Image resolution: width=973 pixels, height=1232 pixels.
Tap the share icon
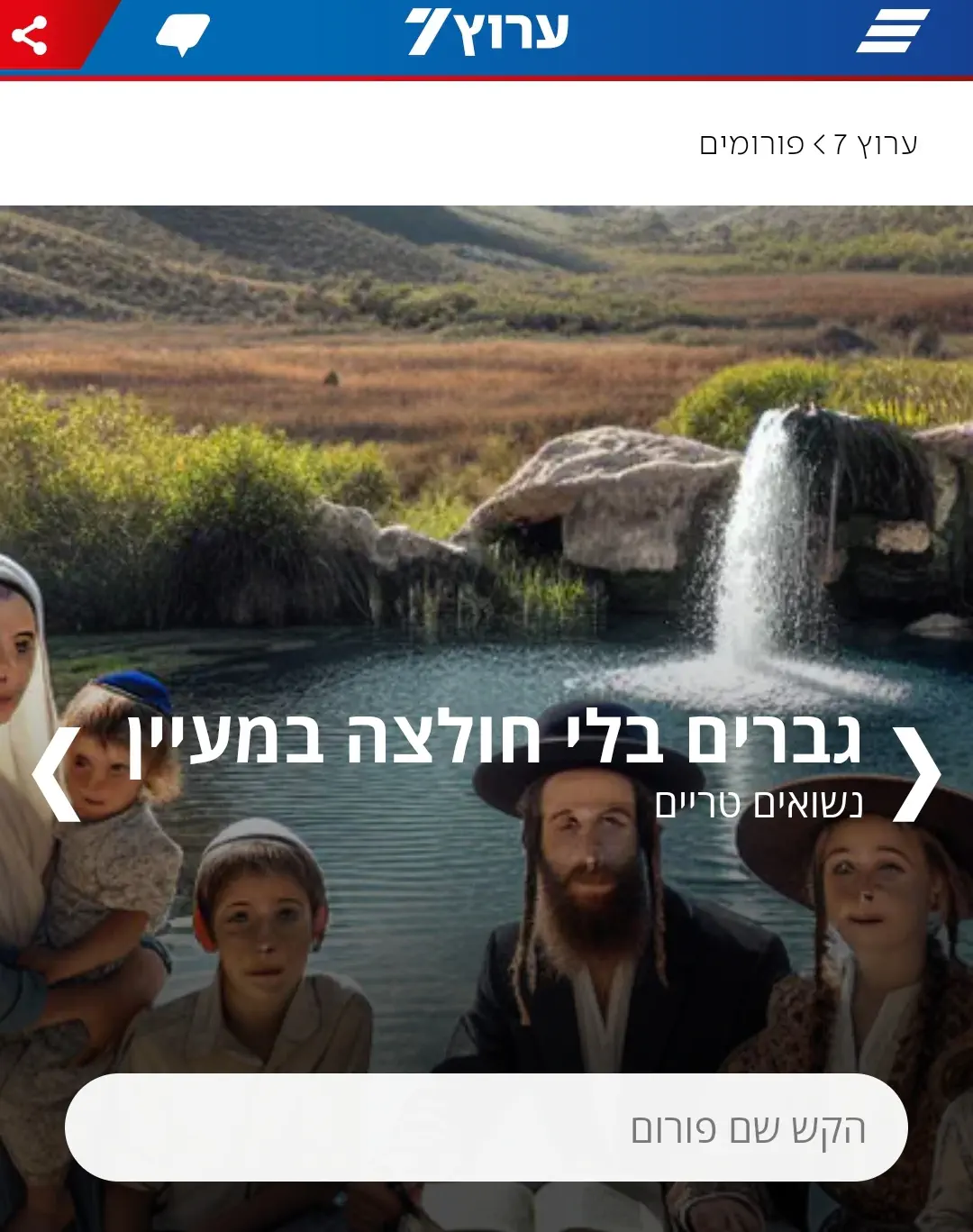click(30, 36)
